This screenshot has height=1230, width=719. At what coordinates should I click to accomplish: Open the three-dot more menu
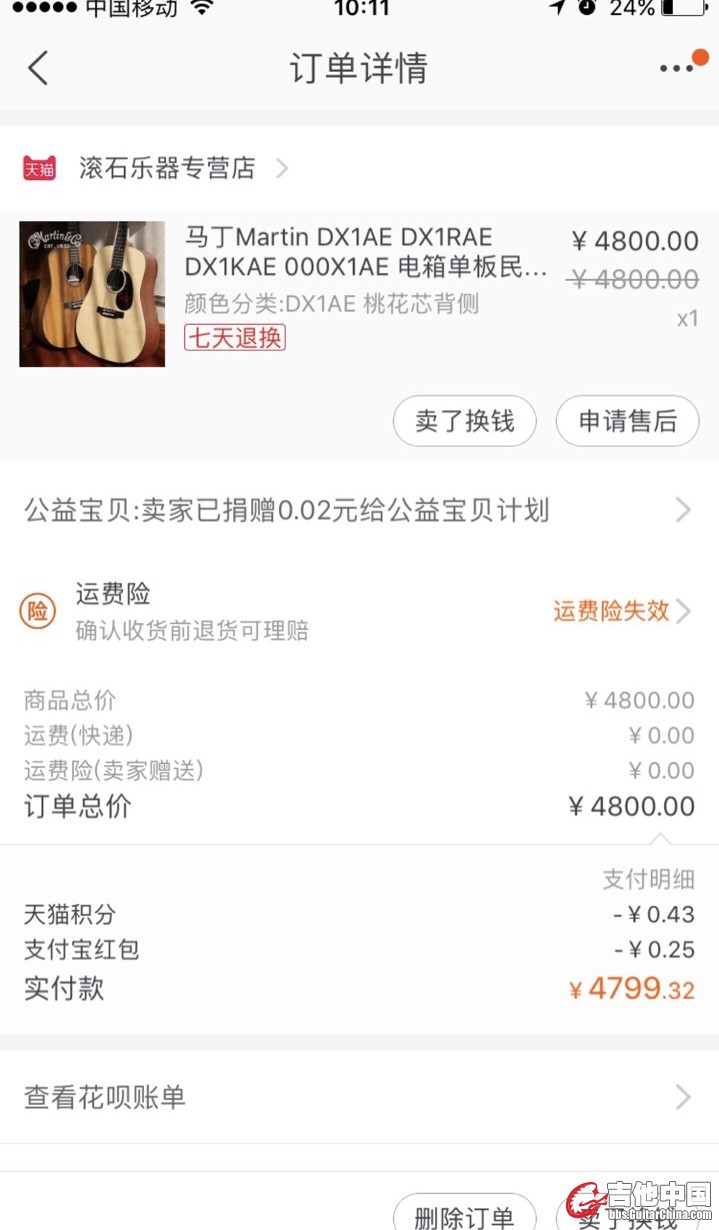point(677,68)
